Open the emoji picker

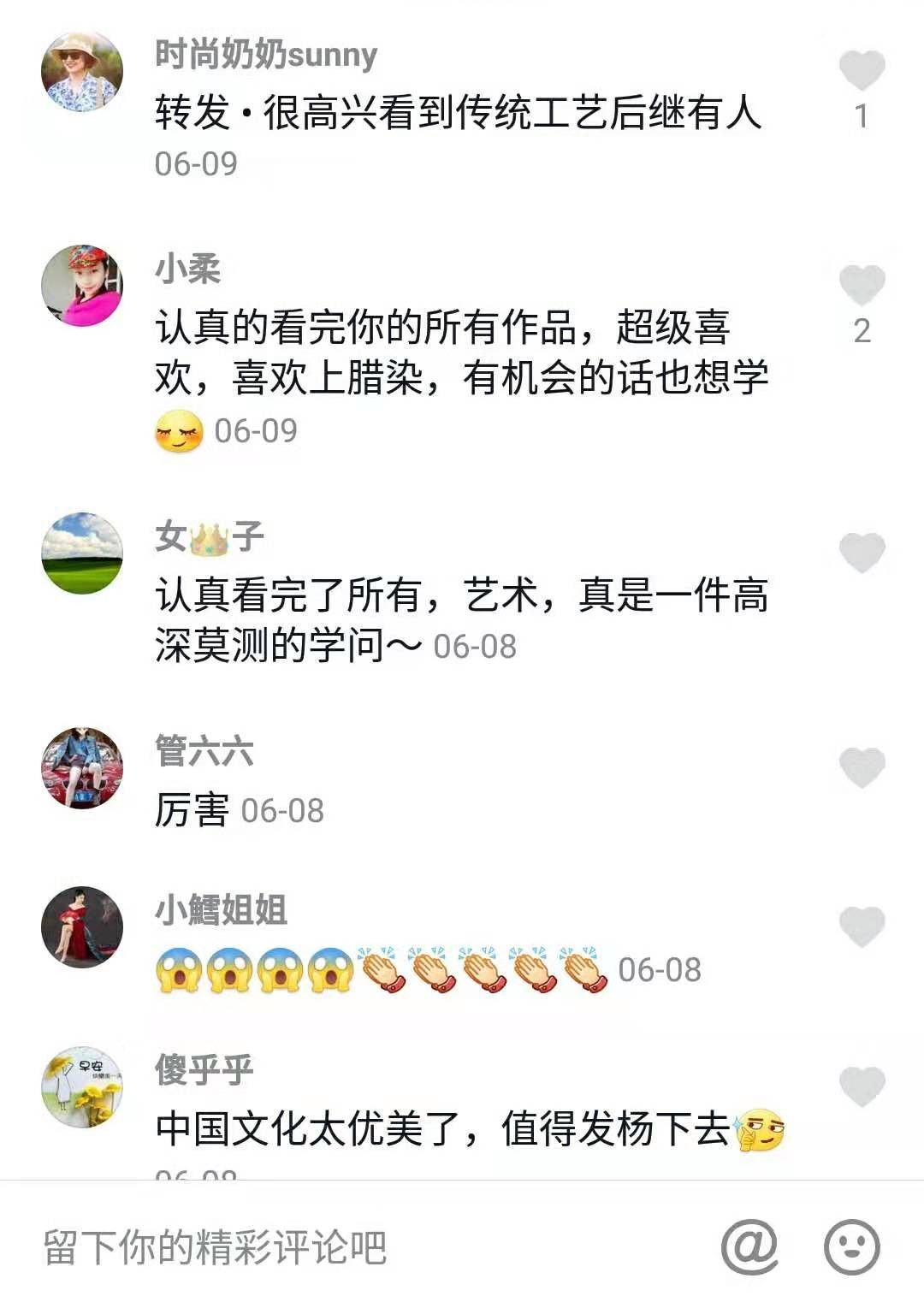pos(851,1247)
